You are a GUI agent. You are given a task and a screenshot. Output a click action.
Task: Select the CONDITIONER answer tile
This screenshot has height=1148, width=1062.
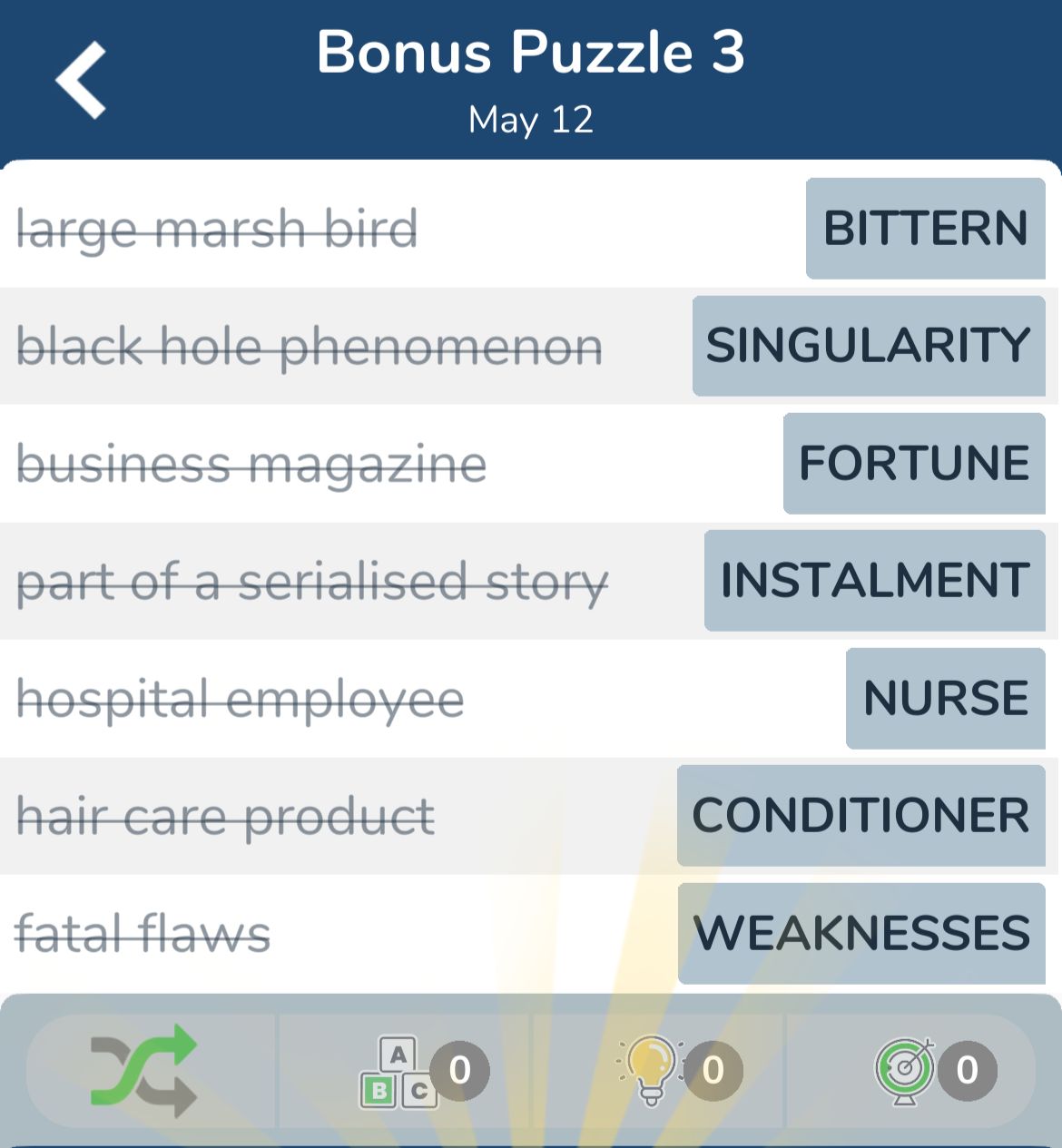point(860,816)
